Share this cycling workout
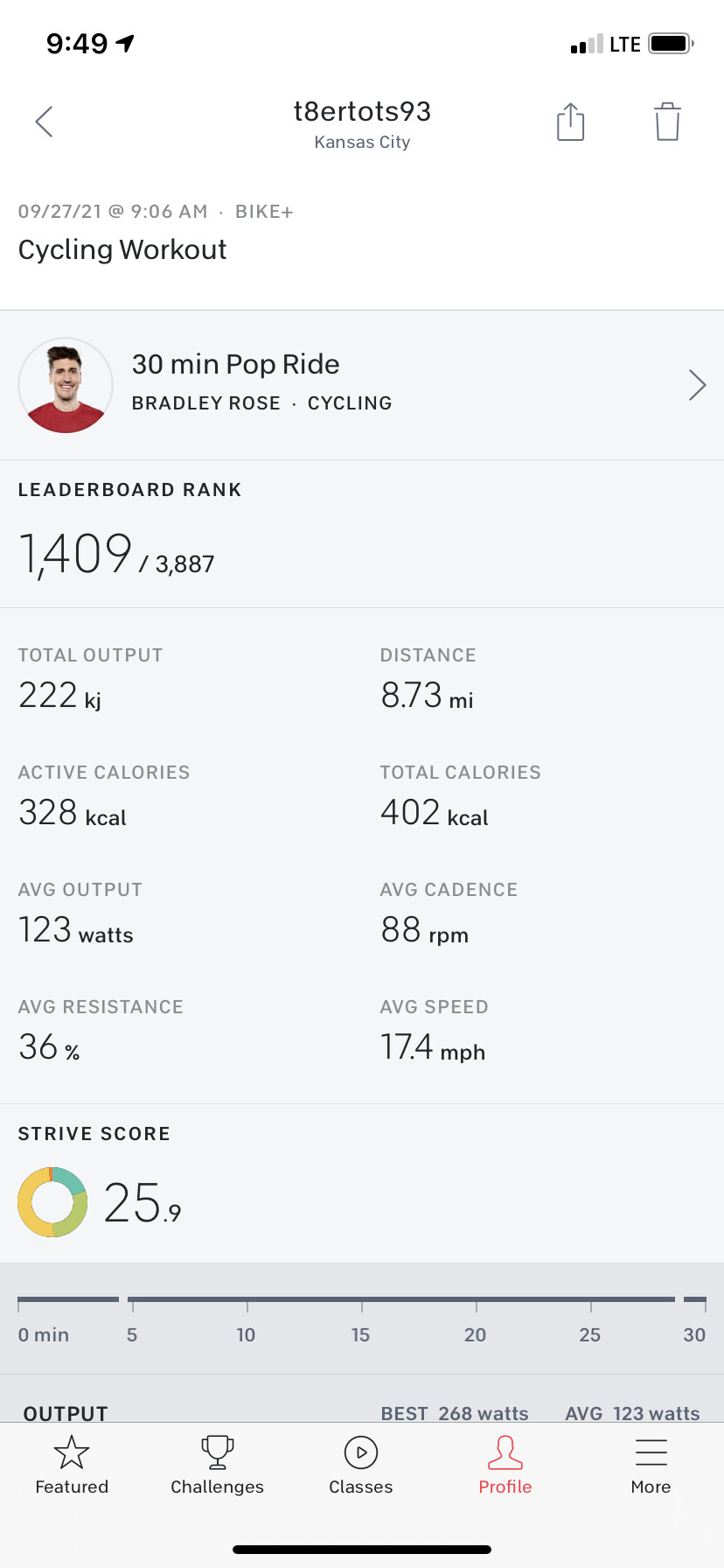The height and width of the screenshot is (1568, 724). tap(570, 122)
